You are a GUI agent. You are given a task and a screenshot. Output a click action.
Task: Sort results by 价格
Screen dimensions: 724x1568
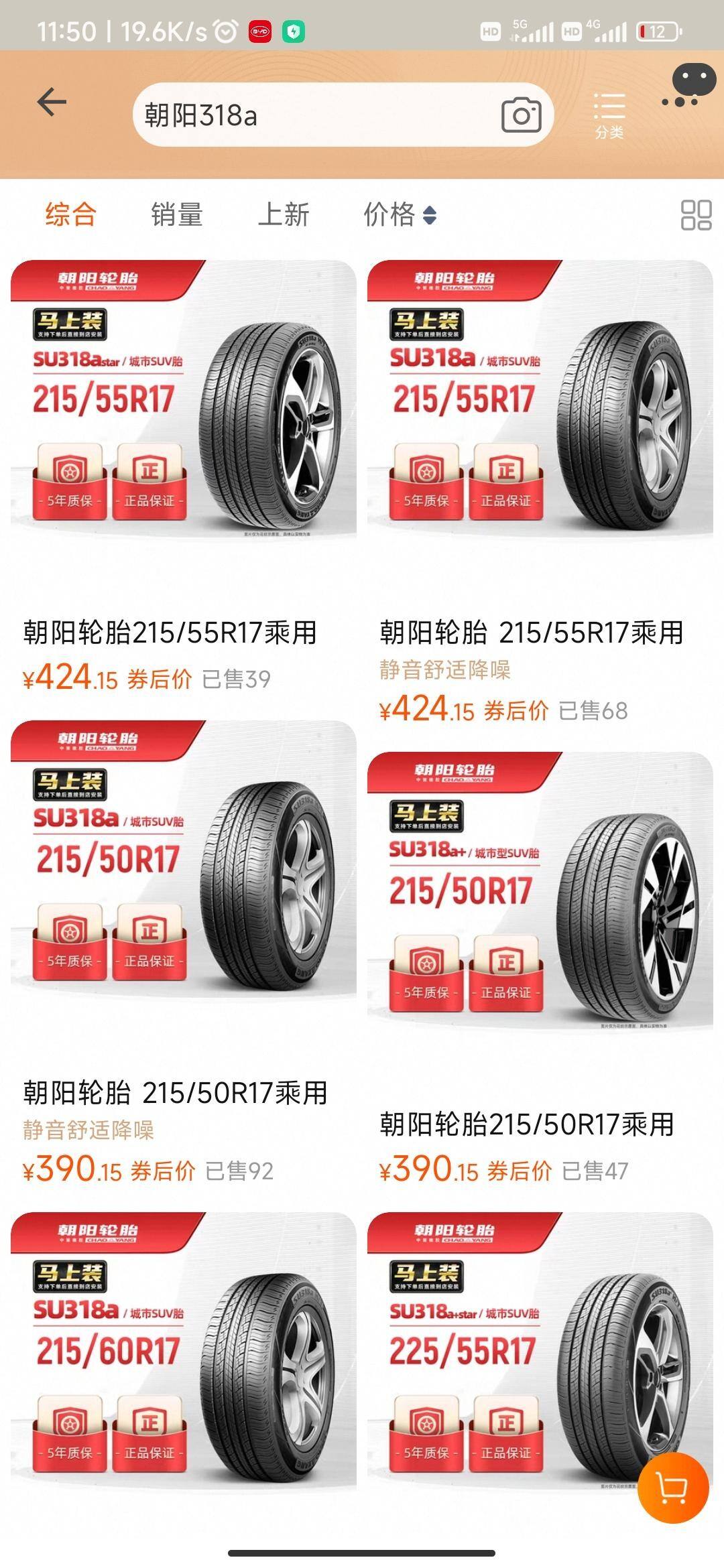400,215
